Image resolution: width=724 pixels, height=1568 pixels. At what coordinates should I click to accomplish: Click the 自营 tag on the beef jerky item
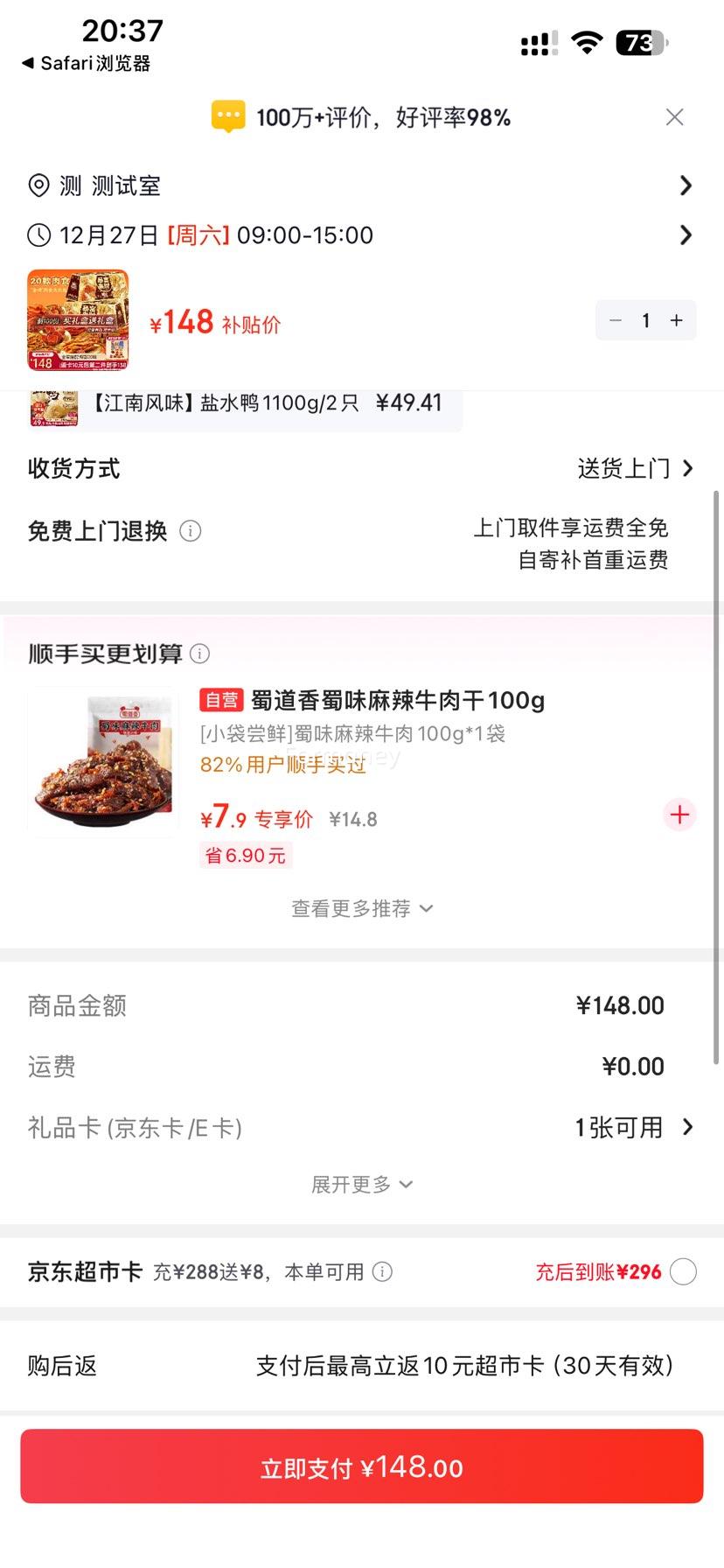click(x=222, y=700)
